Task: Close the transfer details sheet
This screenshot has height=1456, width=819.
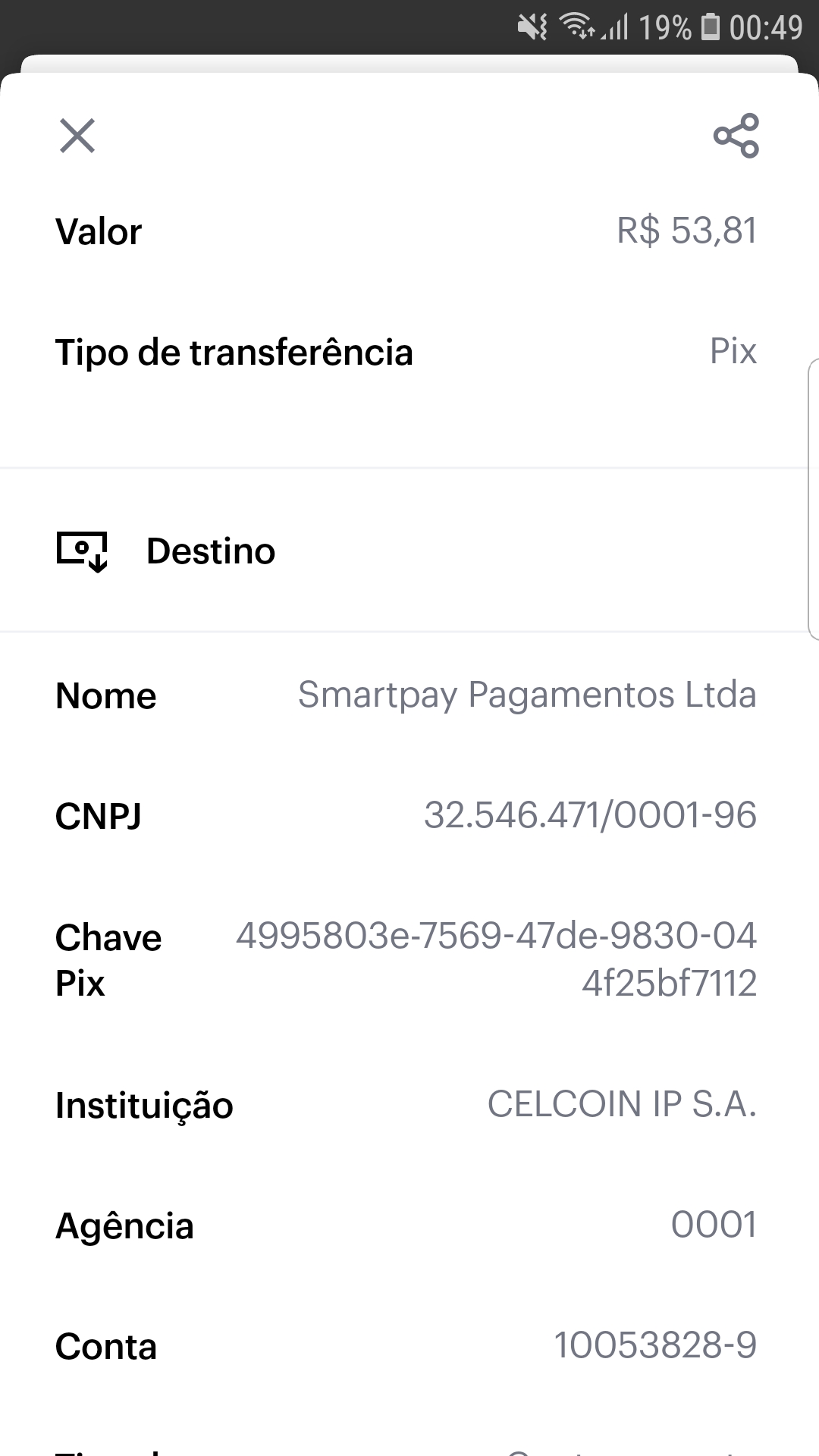Action: coord(77,136)
